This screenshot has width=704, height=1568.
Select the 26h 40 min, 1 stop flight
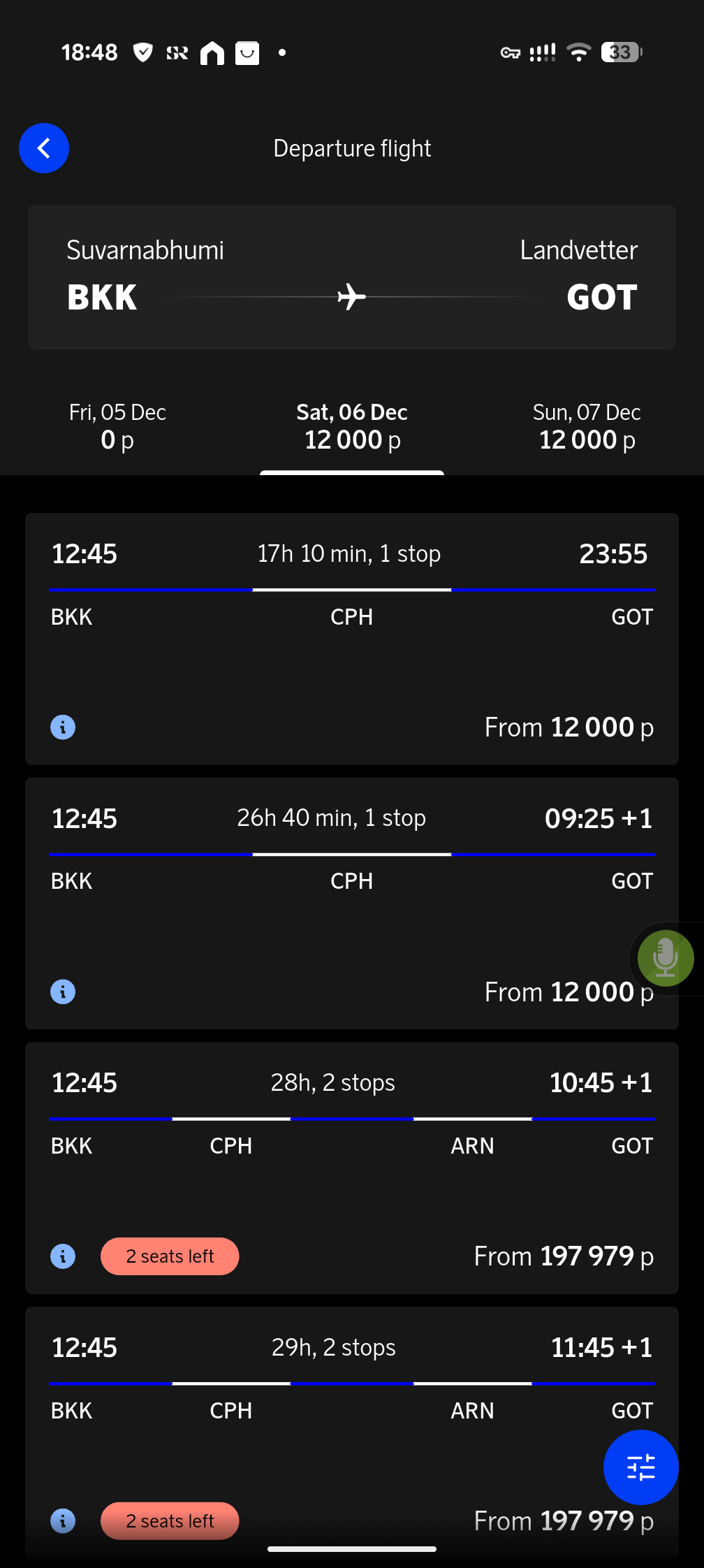tap(351, 903)
